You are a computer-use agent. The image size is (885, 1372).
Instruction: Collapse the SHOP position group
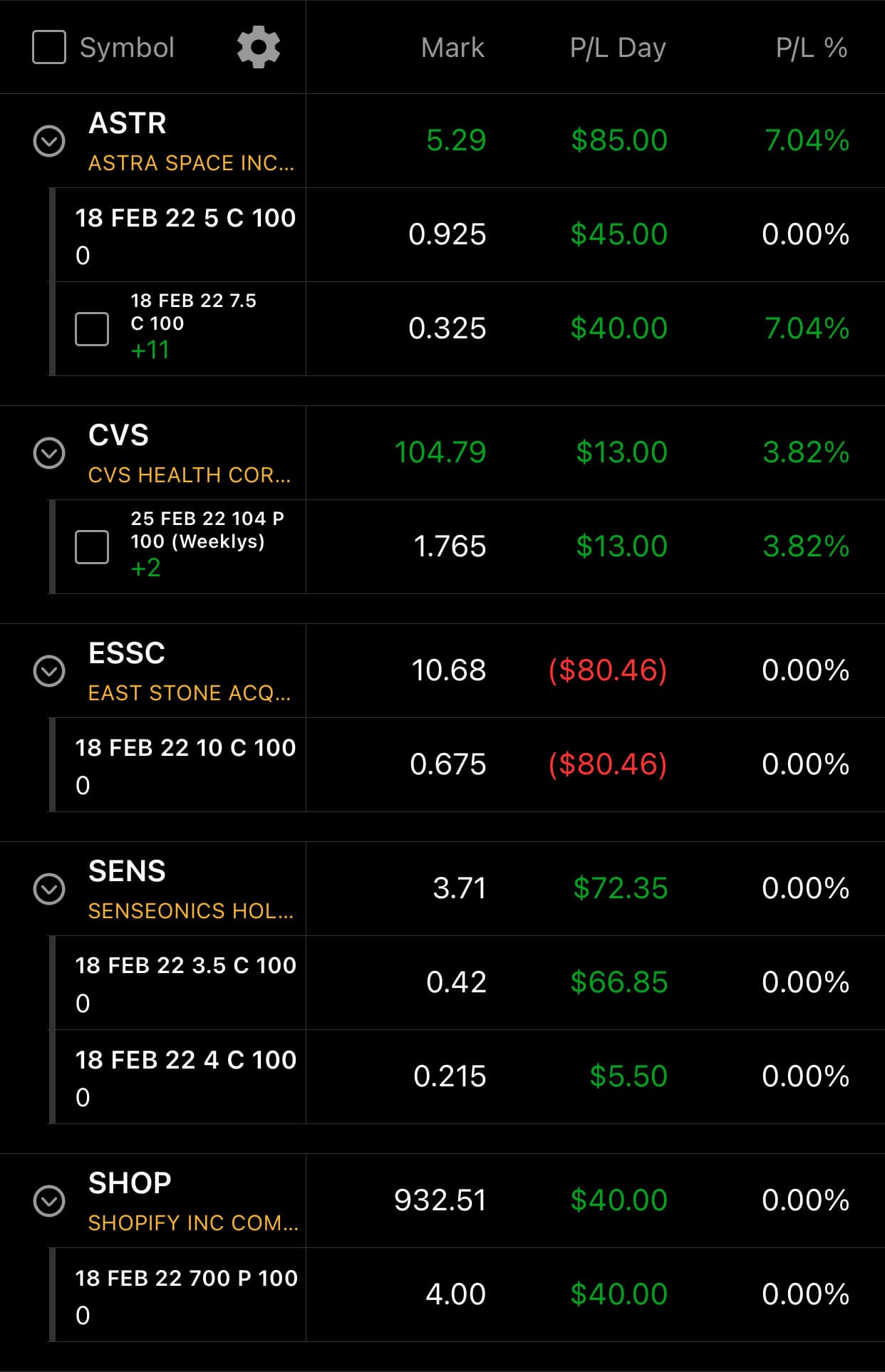click(x=49, y=1201)
